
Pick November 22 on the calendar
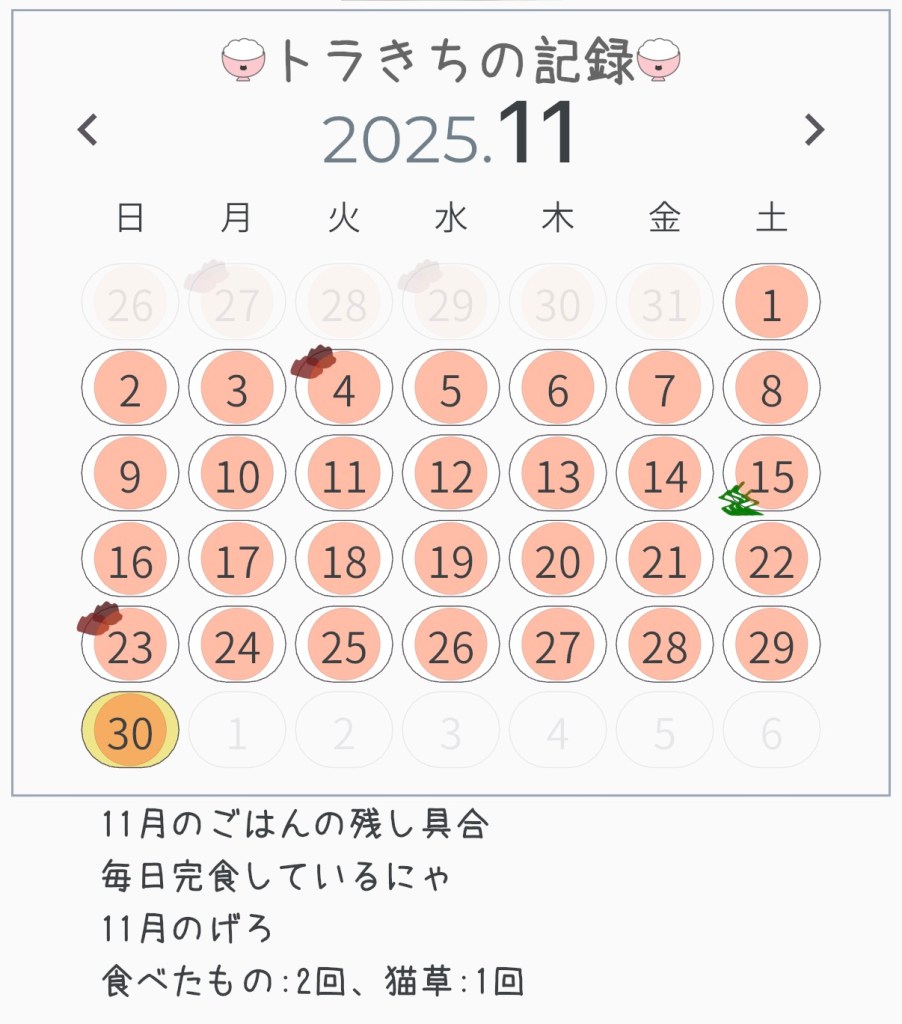click(771, 562)
